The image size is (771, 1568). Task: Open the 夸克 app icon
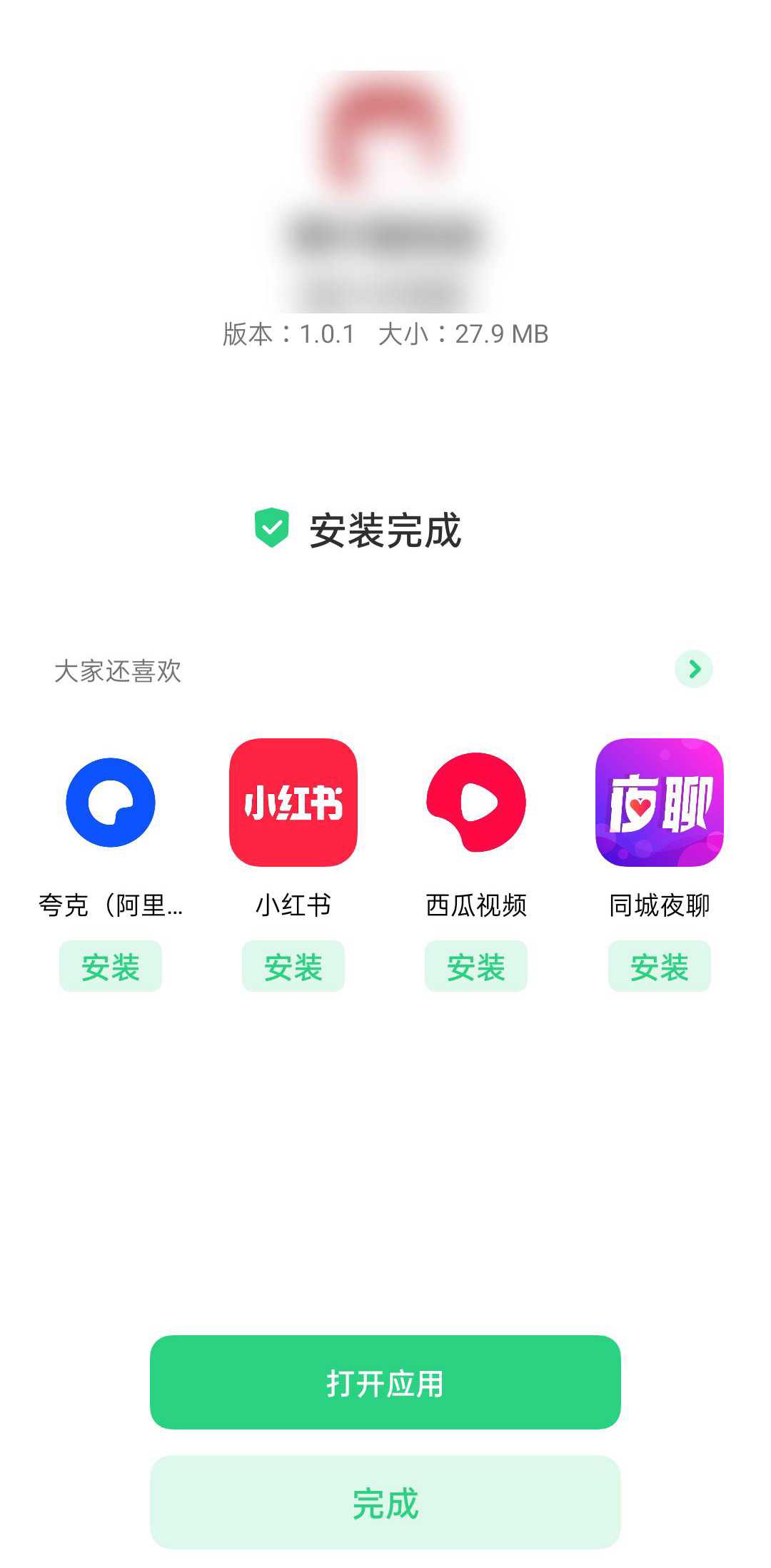111,803
